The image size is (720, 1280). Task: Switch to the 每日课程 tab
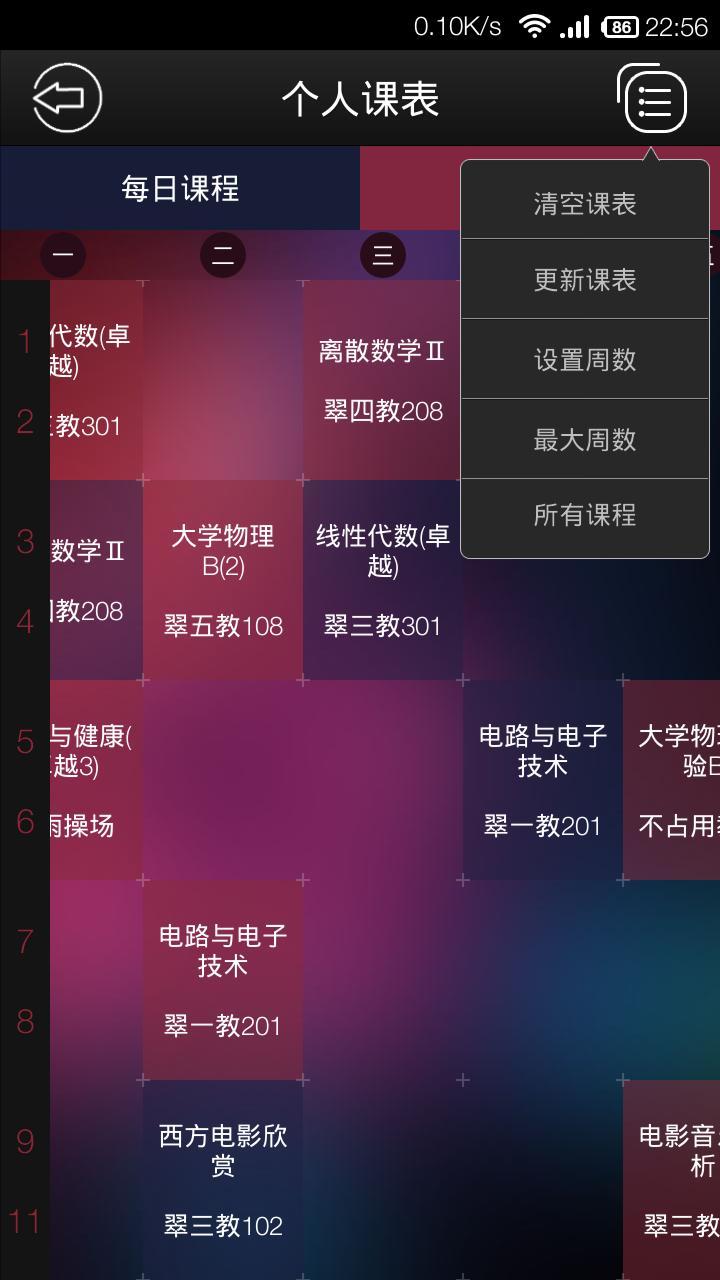(180, 188)
